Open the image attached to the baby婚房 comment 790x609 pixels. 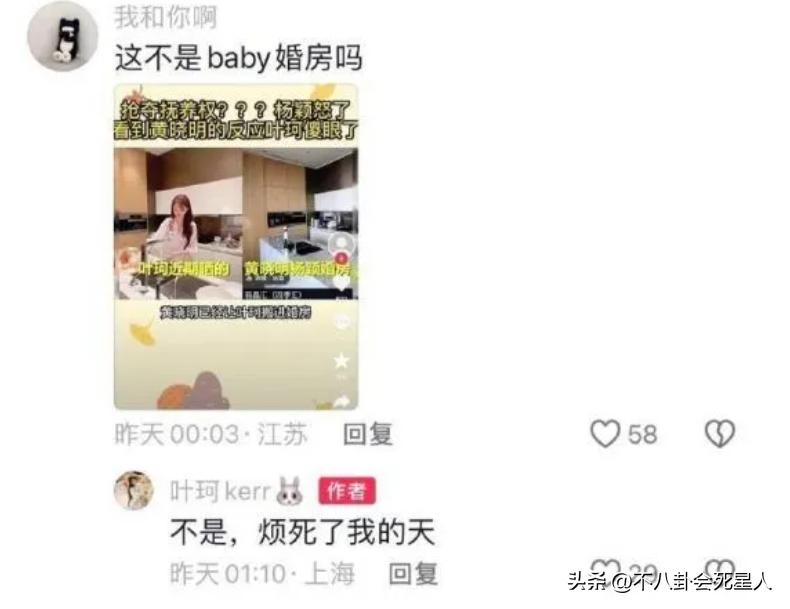tap(235, 246)
